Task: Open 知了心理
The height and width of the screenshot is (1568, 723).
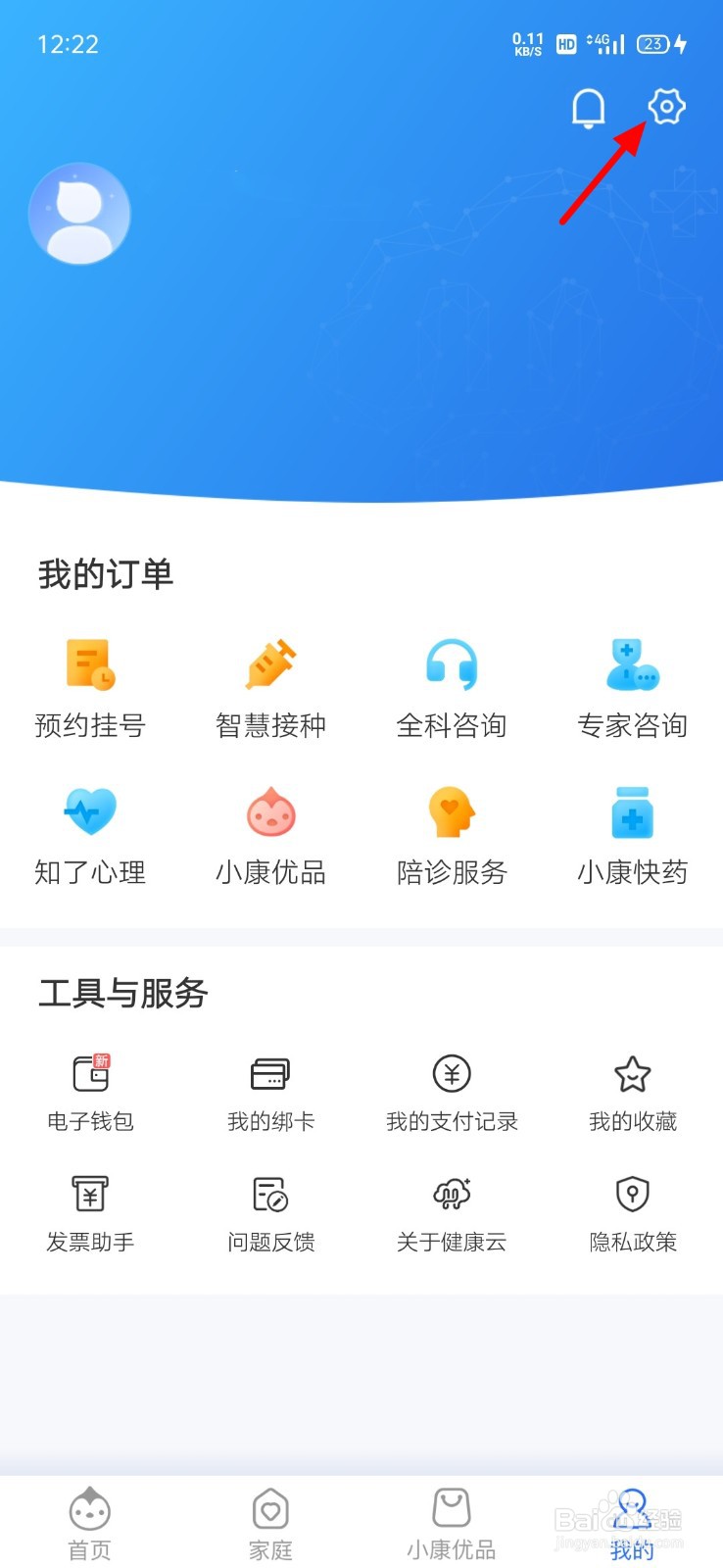Action: tap(90, 836)
